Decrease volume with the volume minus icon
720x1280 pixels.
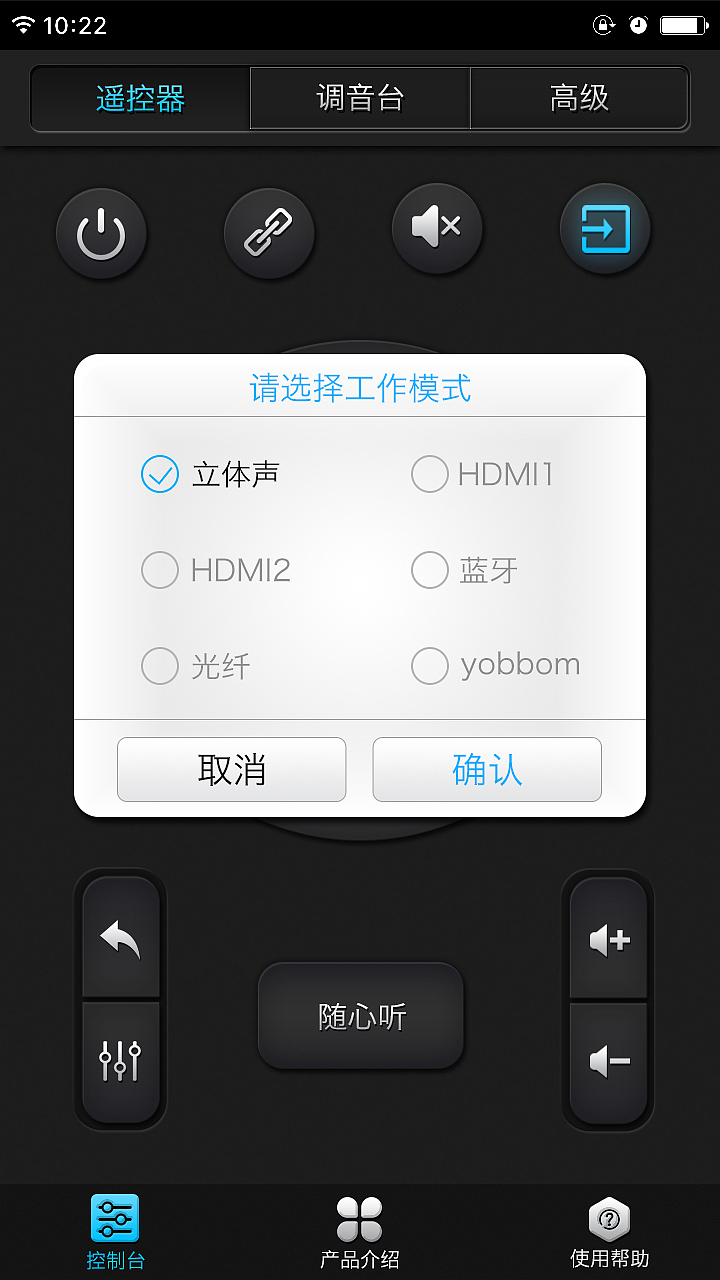pos(608,1062)
